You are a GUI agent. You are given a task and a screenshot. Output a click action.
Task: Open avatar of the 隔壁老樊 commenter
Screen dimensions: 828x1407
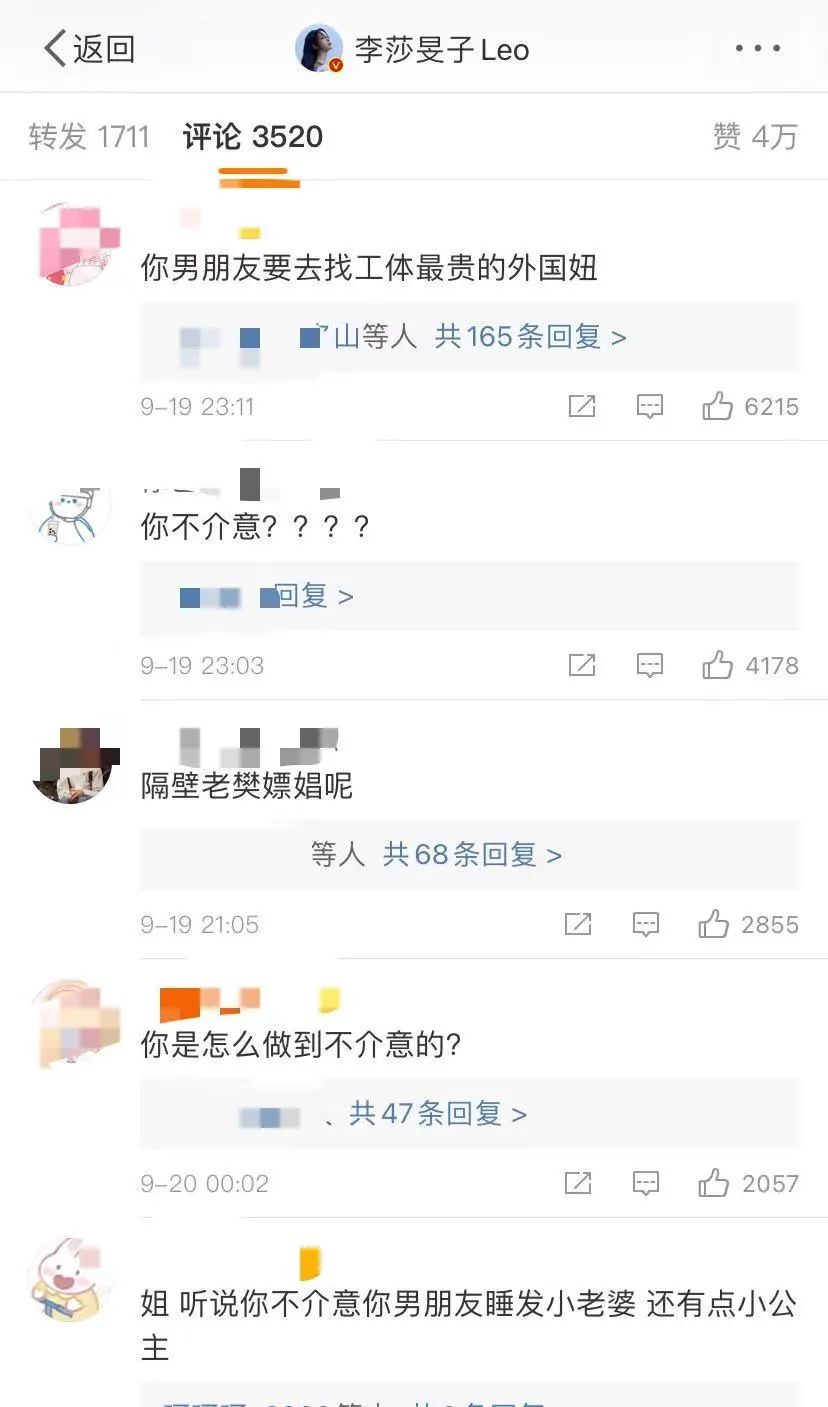coord(74,765)
